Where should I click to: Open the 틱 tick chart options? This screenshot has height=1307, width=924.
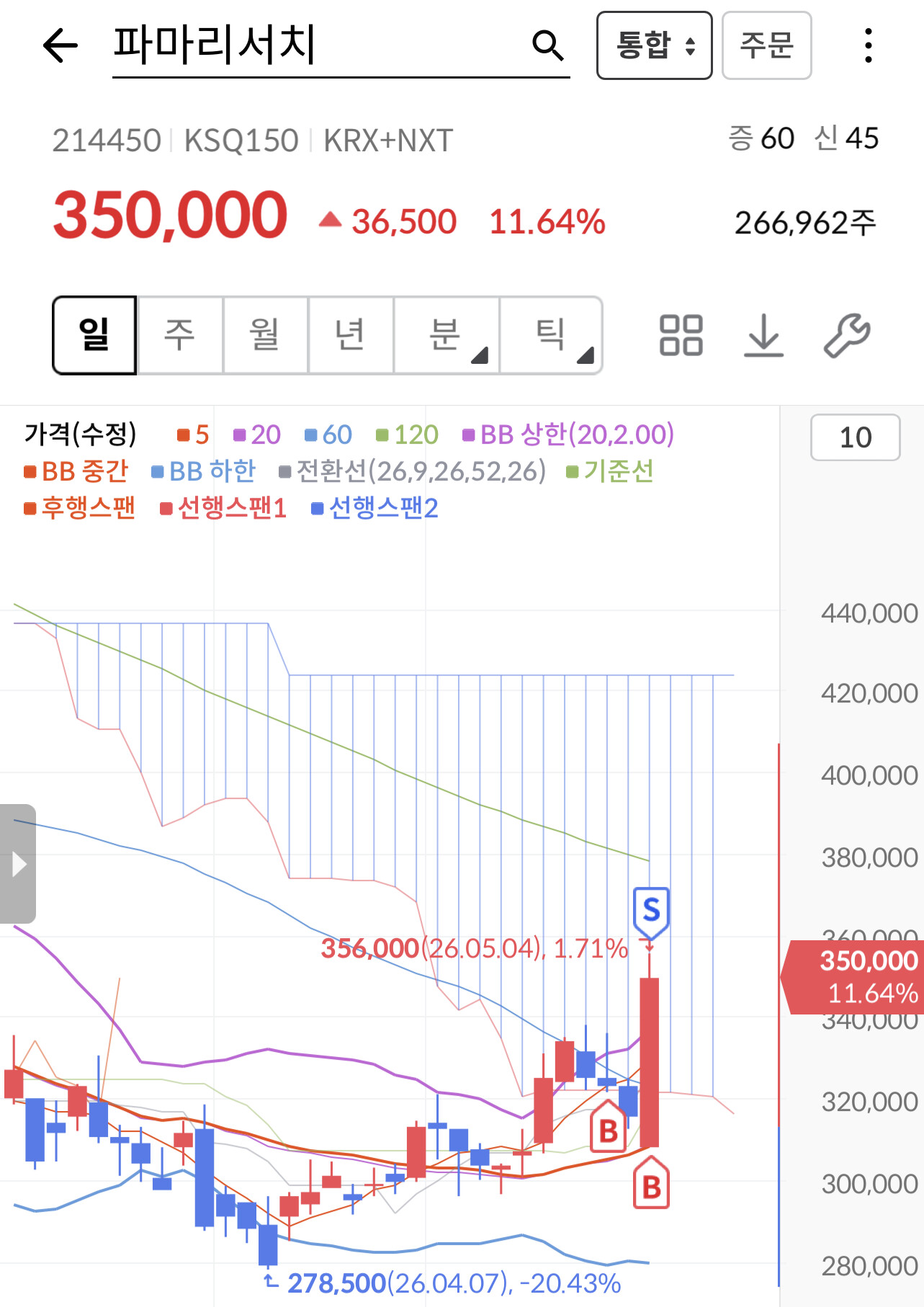[x=551, y=335]
